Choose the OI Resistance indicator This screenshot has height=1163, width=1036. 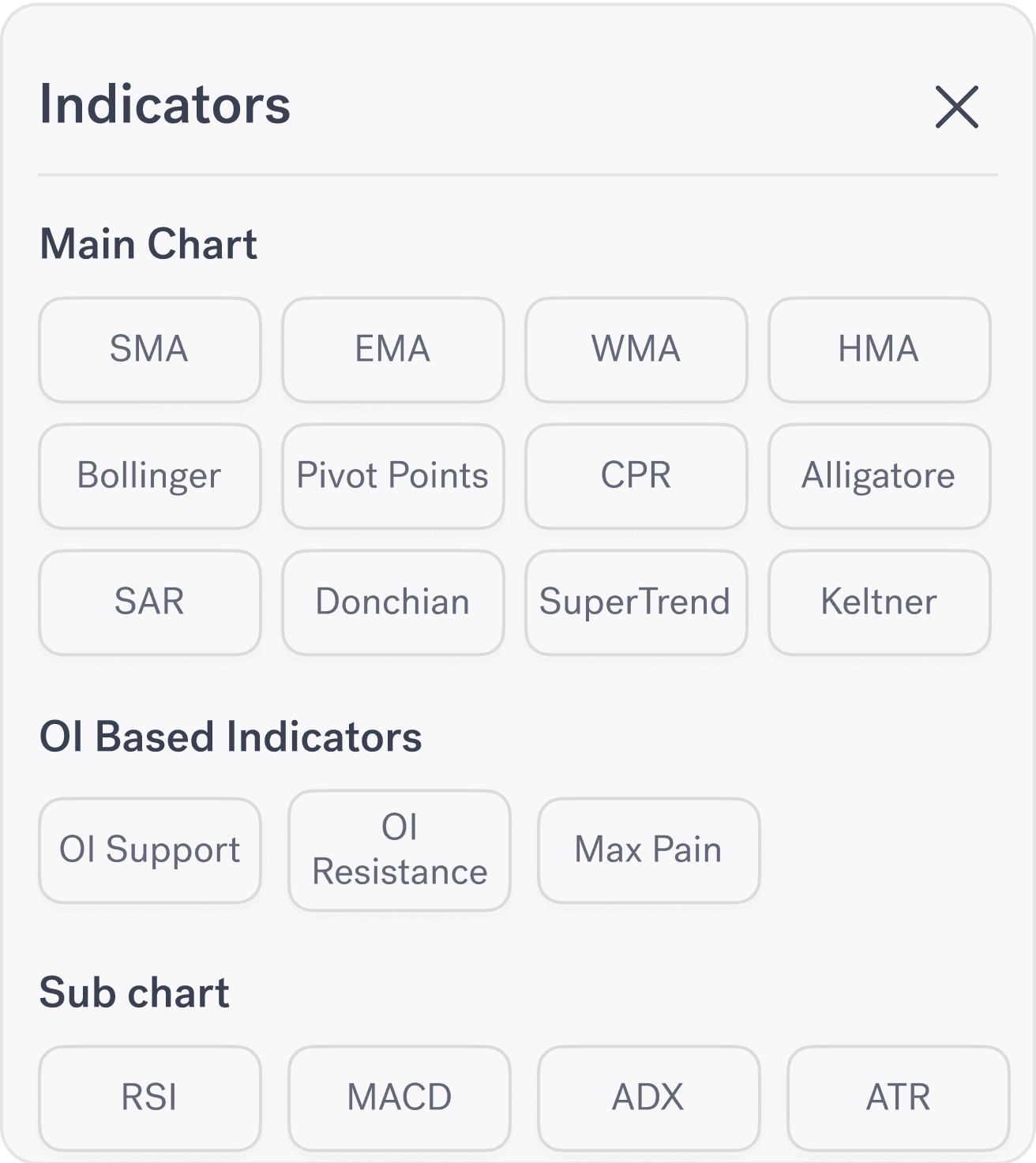400,849
